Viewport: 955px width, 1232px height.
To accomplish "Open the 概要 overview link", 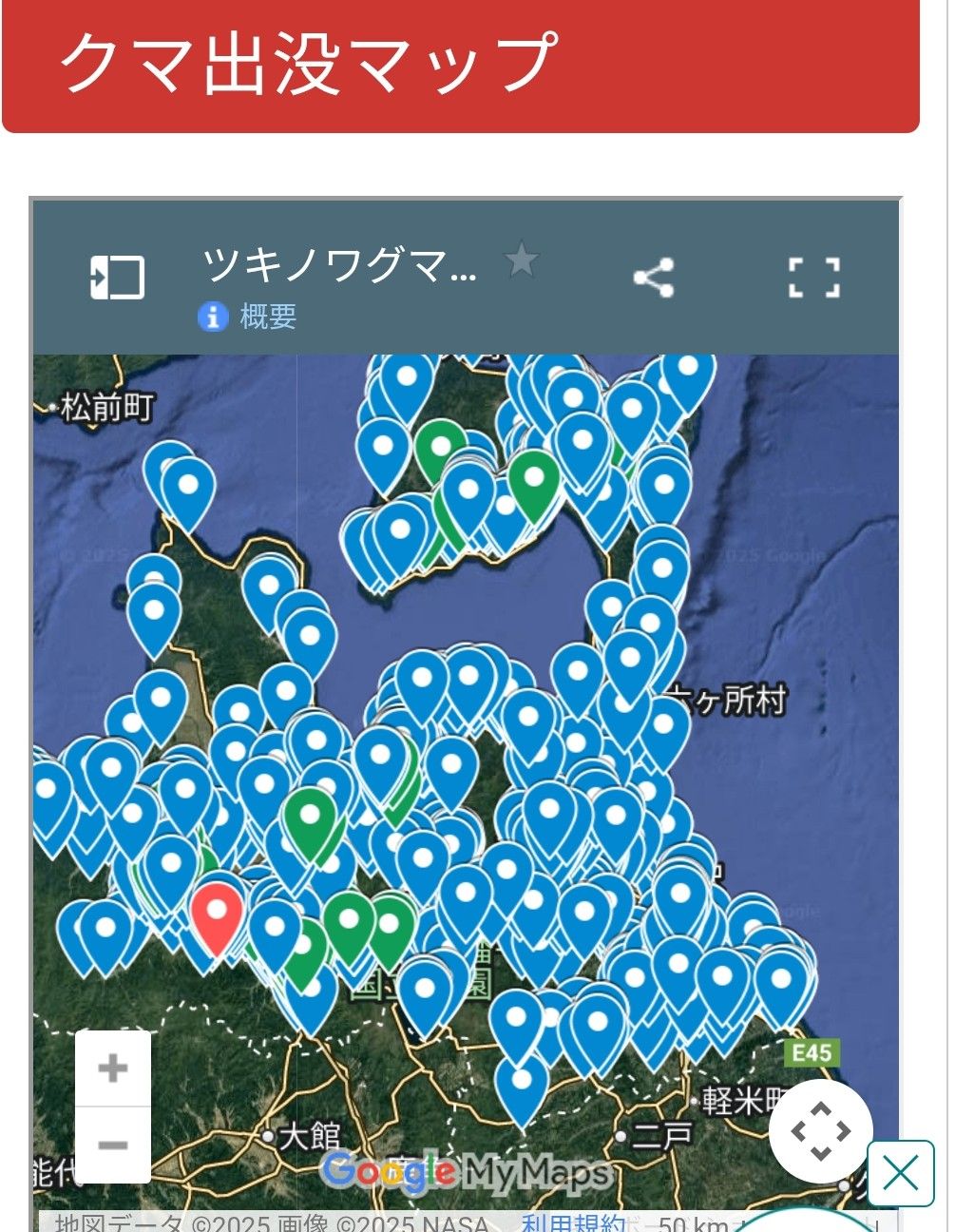I will 267,316.
